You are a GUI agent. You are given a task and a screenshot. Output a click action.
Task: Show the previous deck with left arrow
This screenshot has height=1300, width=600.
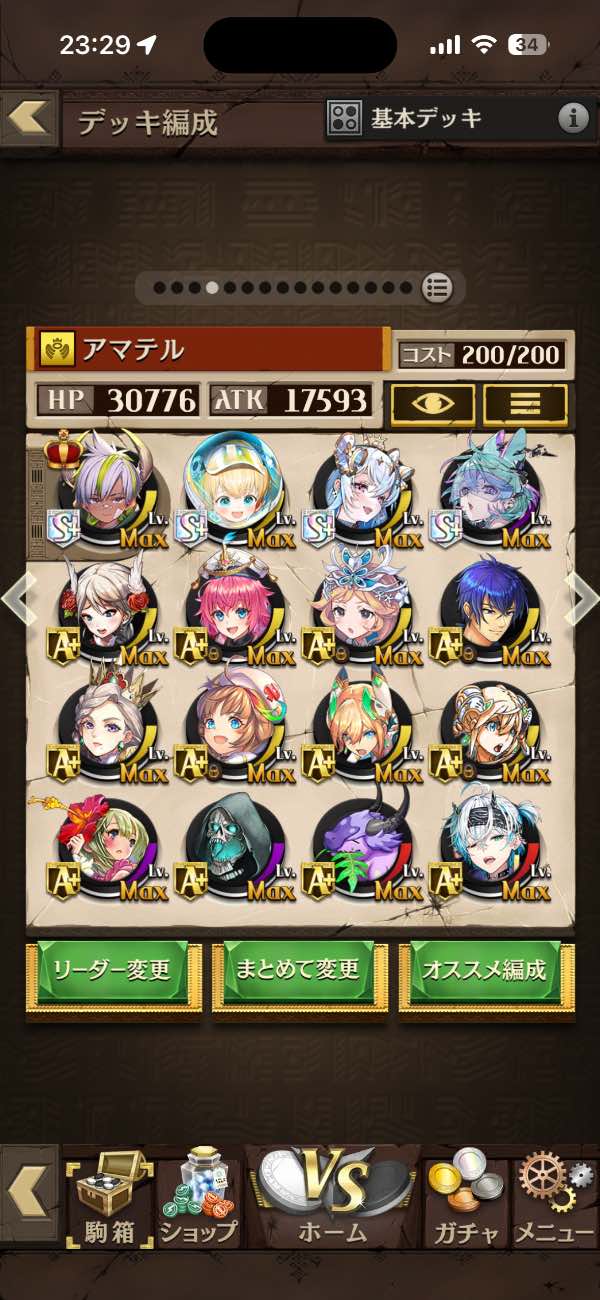click(17, 598)
